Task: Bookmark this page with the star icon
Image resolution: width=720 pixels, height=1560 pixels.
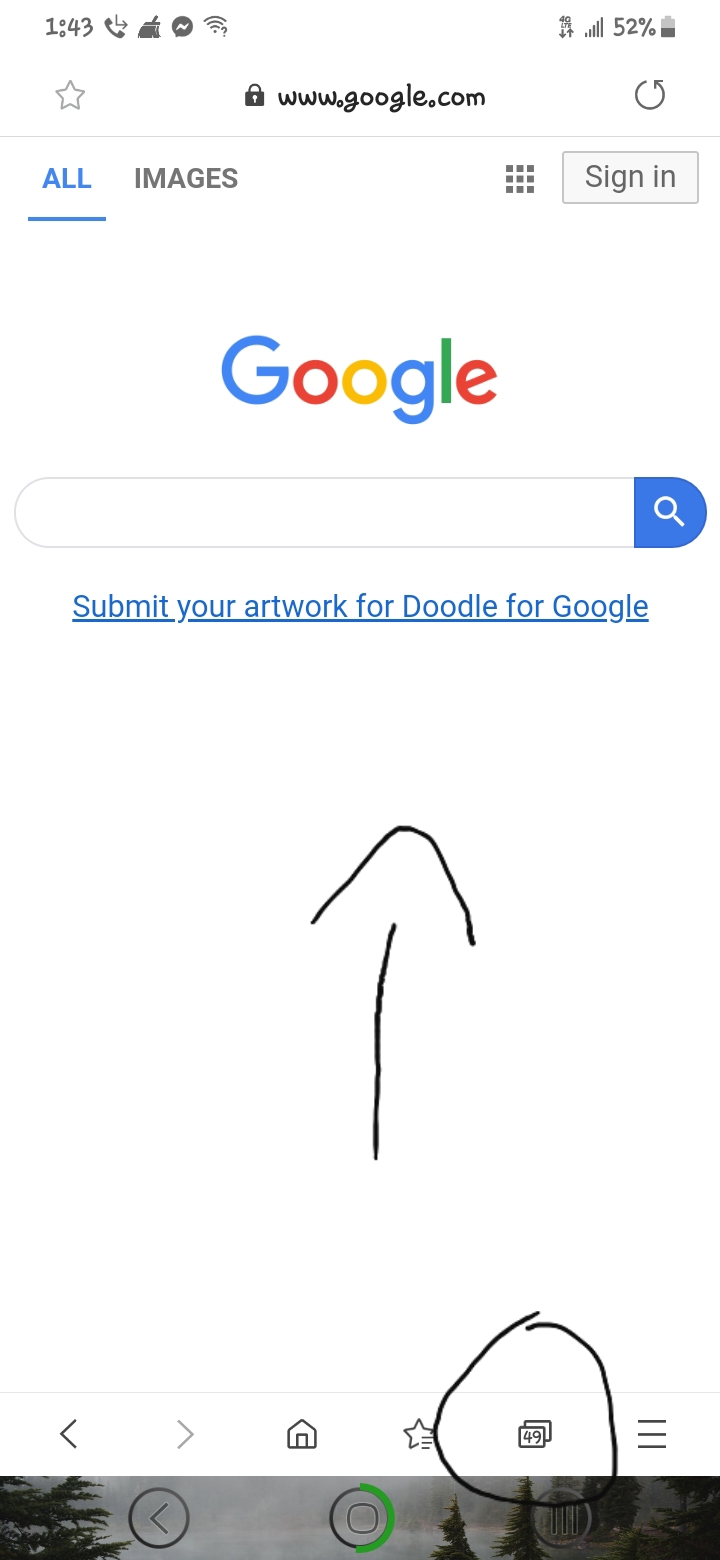Action: [x=70, y=96]
